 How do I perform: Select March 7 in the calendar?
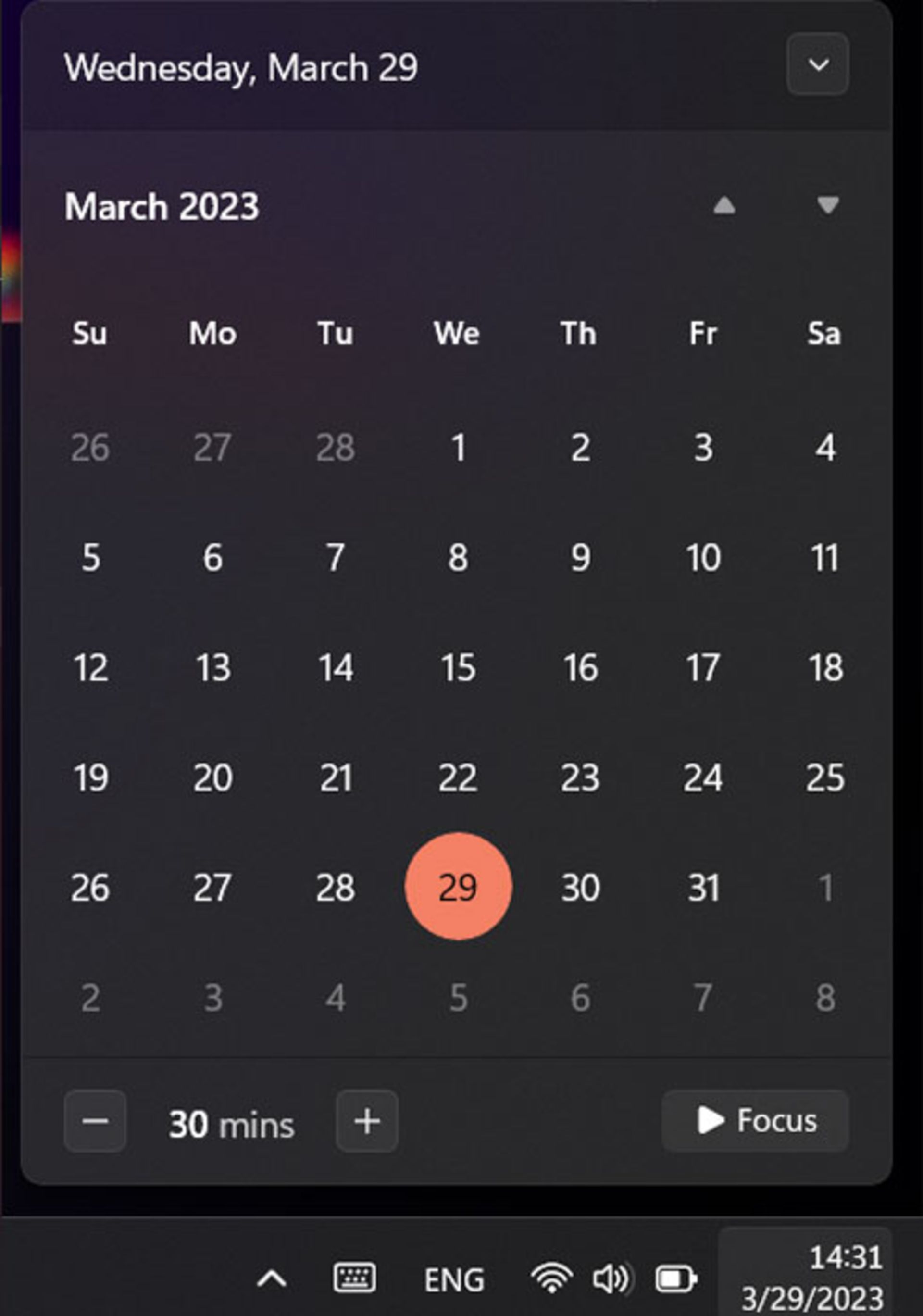[x=335, y=557]
